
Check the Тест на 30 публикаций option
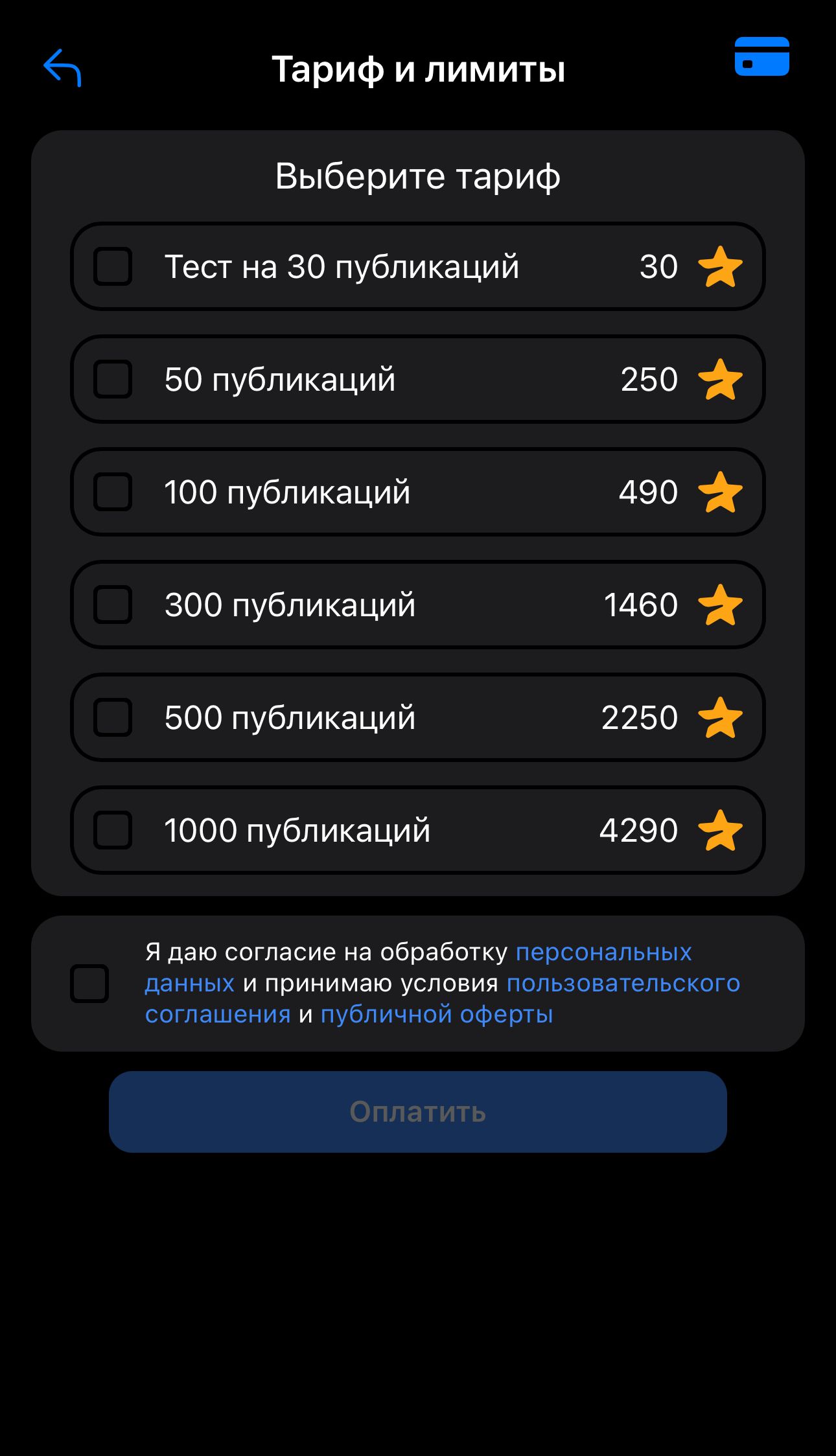click(113, 266)
